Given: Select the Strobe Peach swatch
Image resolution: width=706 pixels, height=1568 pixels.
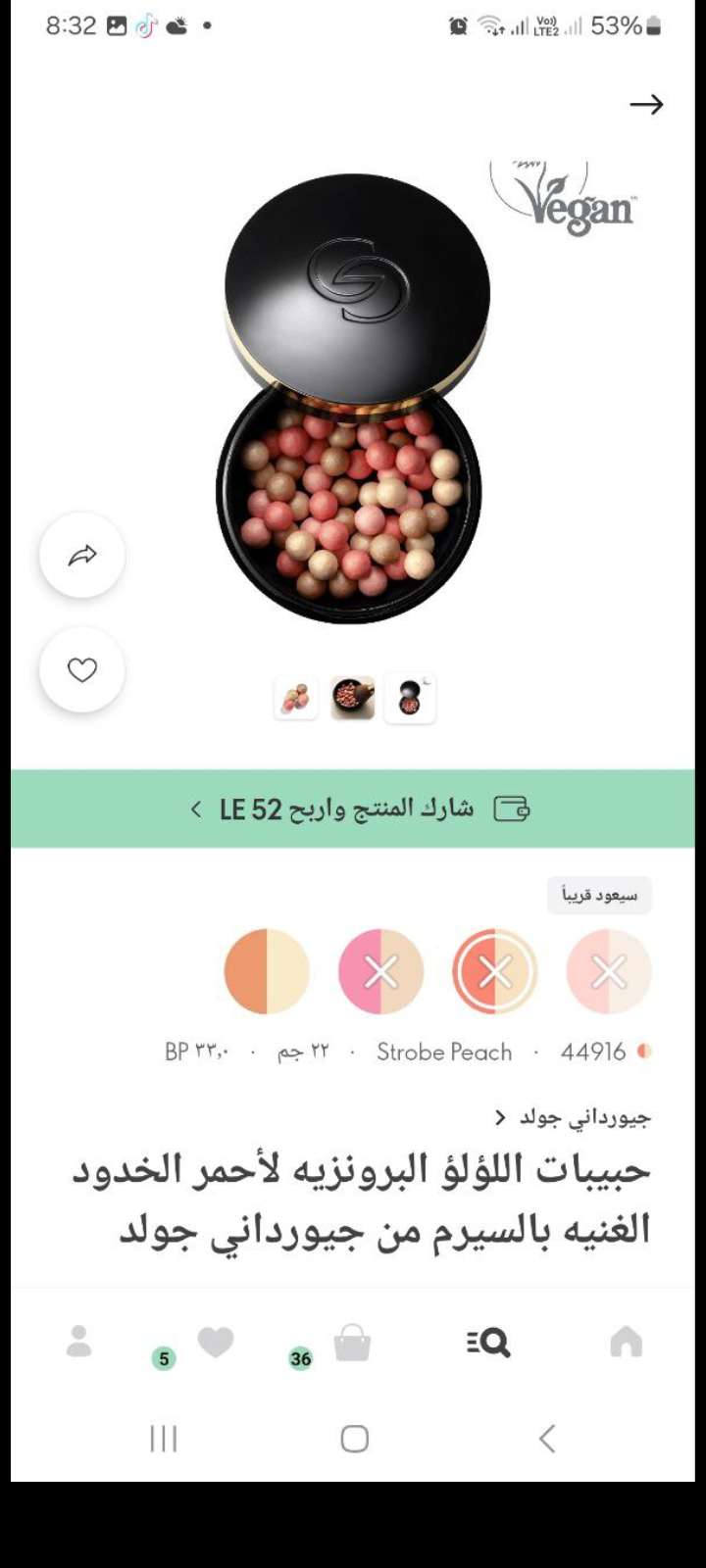Looking at the screenshot, I should pos(495,971).
